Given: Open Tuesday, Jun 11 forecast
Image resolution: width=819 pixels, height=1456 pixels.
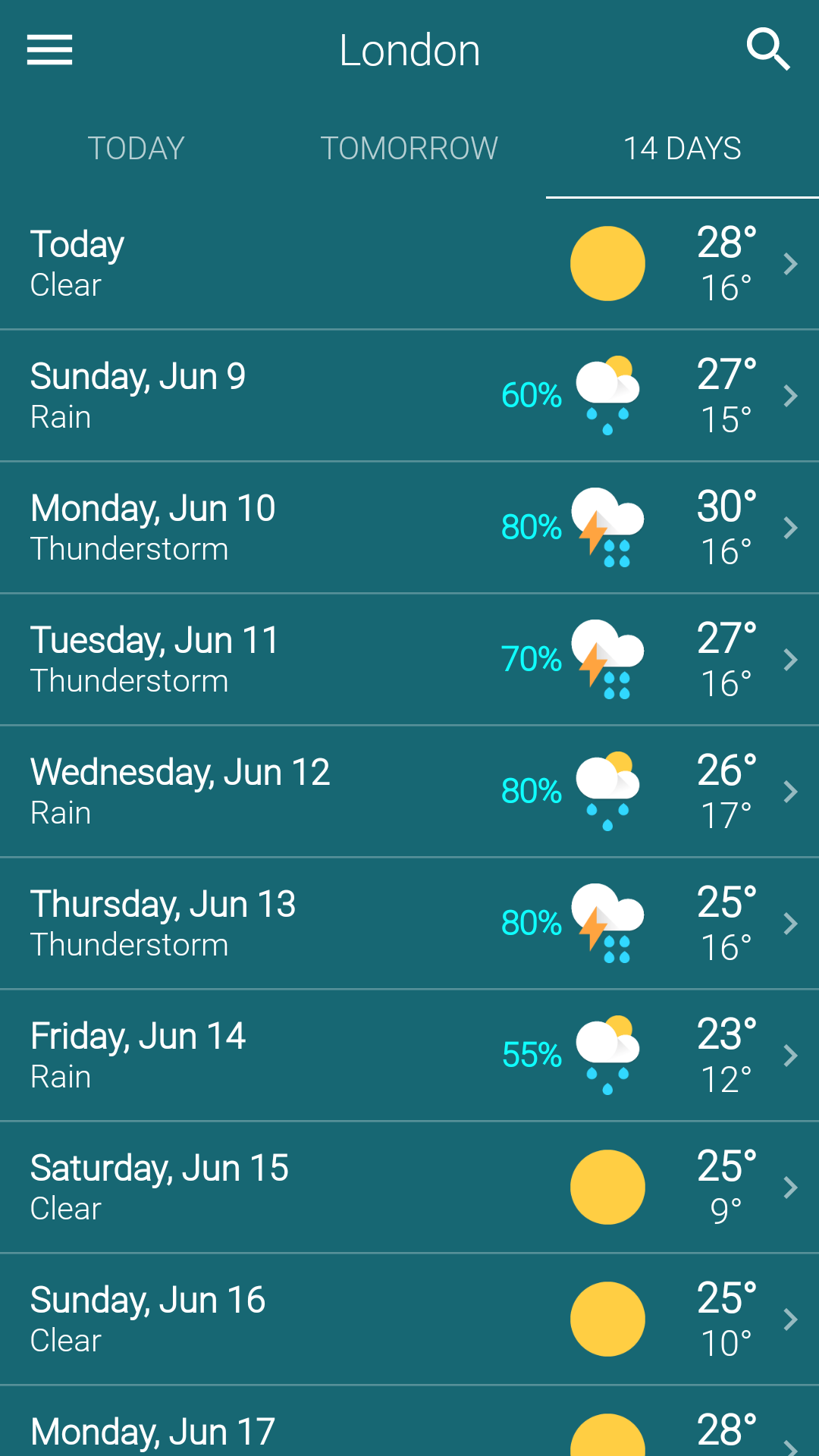Looking at the screenshot, I should coord(409,660).
